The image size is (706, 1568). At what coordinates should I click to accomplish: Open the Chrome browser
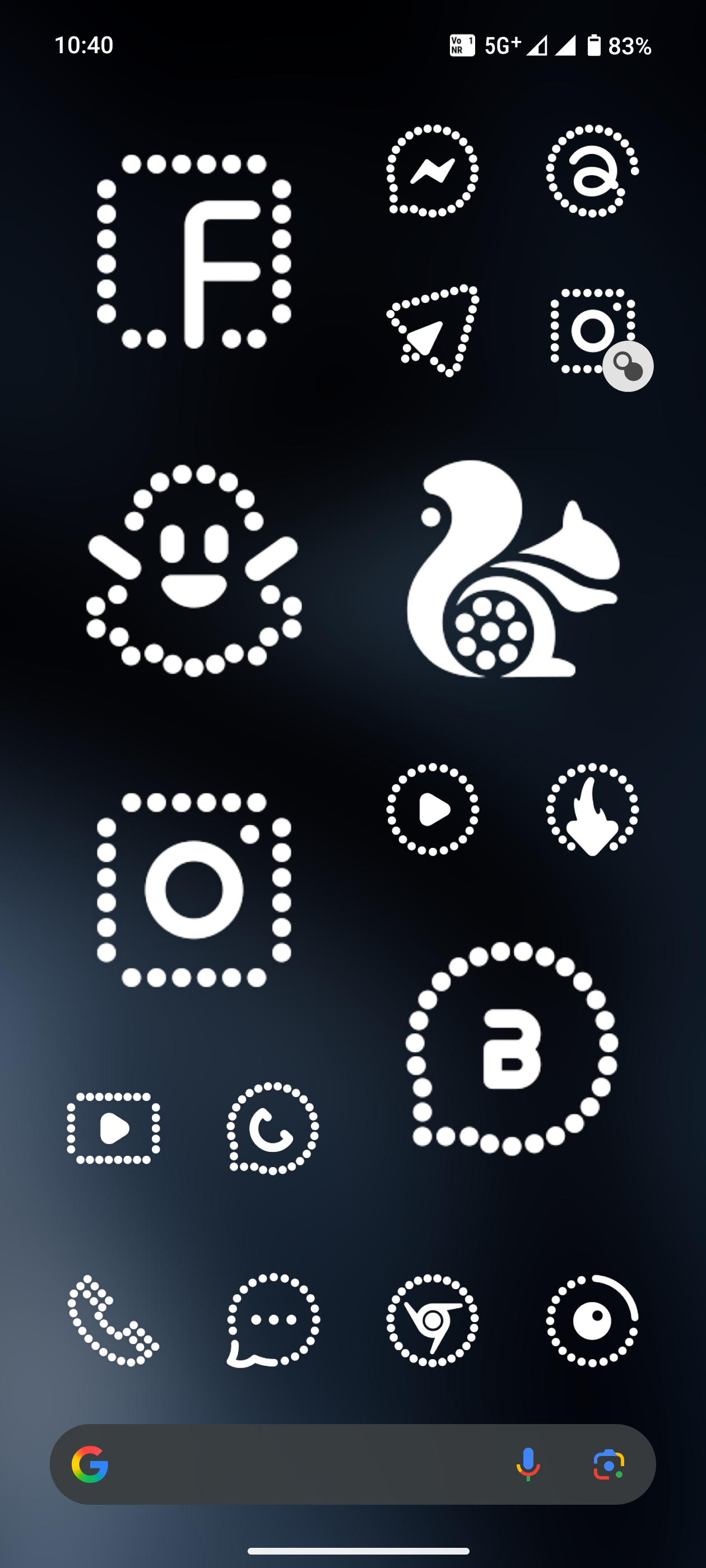tap(433, 1320)
